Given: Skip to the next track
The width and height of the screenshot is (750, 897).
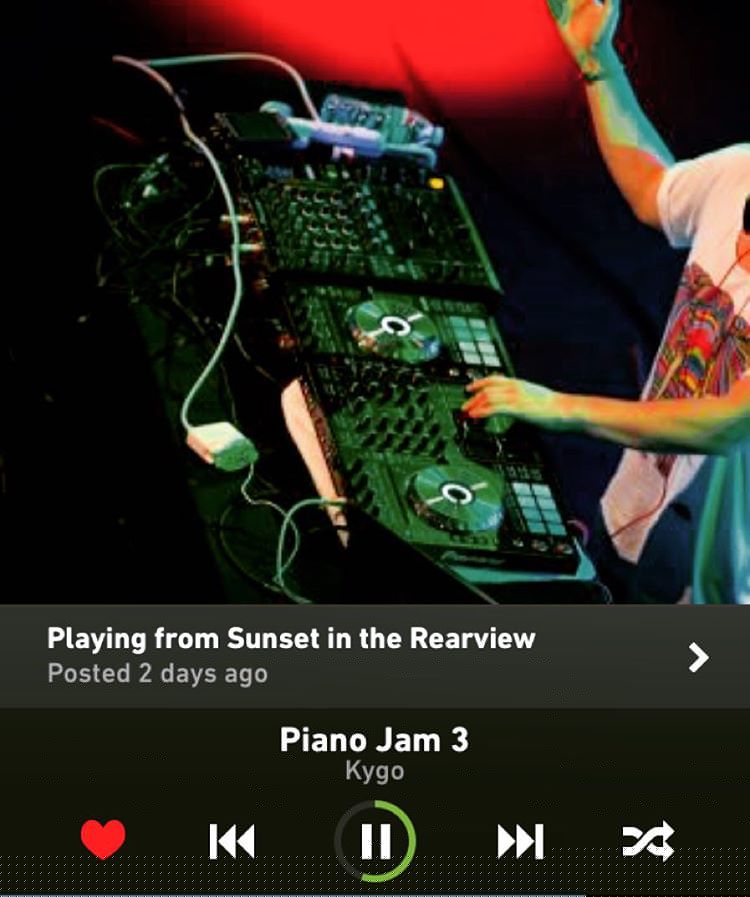Looking at the screenshot, I should [520, 841].
